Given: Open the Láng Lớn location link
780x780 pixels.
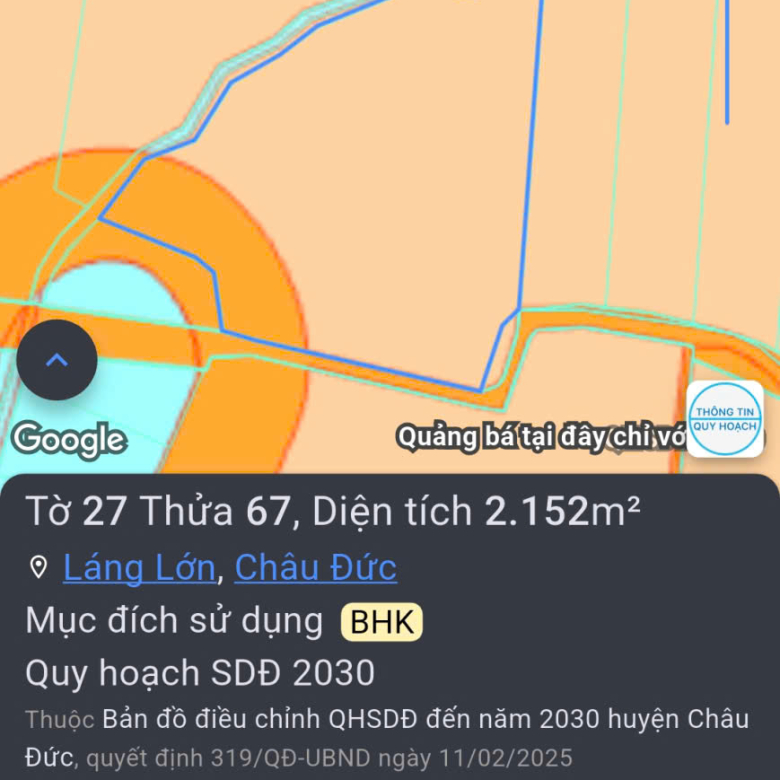Looking at the screenshot, I should [139, 568].
